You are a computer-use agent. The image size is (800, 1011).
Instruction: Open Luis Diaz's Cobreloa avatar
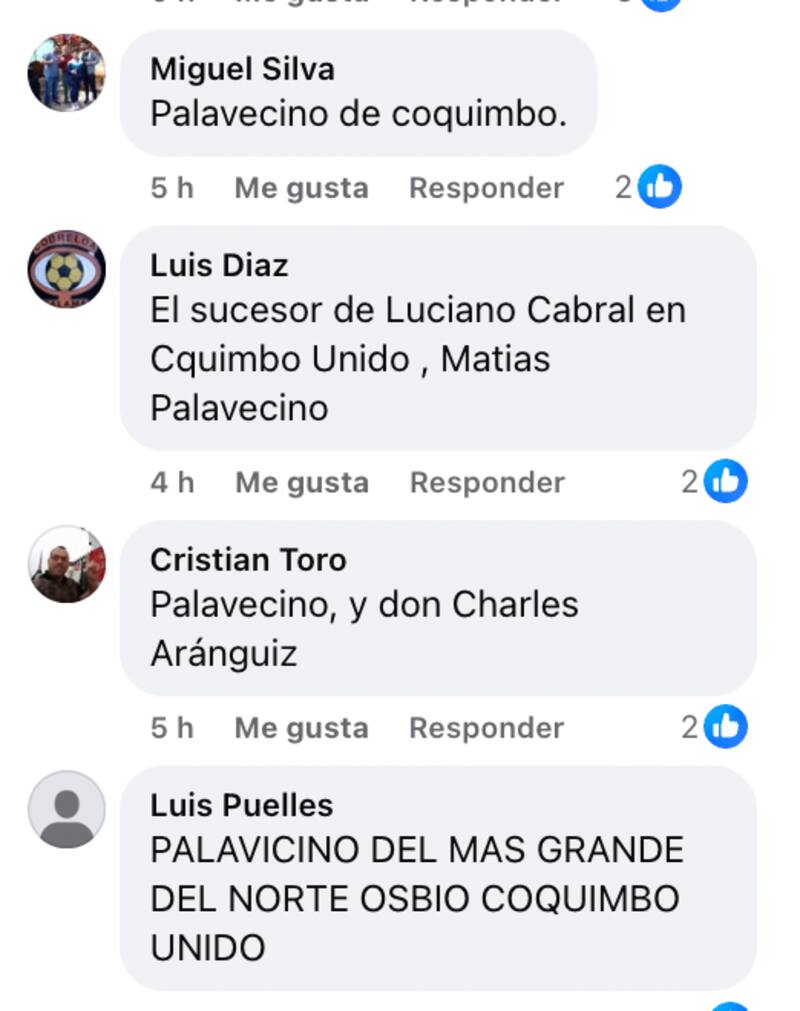pos(66,268)
